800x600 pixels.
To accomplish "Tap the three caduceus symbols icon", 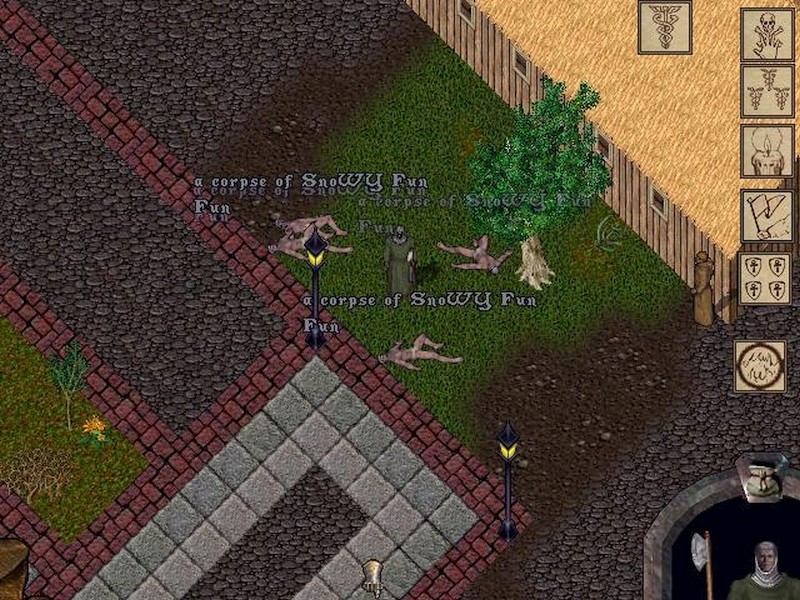I will click(x=767, y=91).
